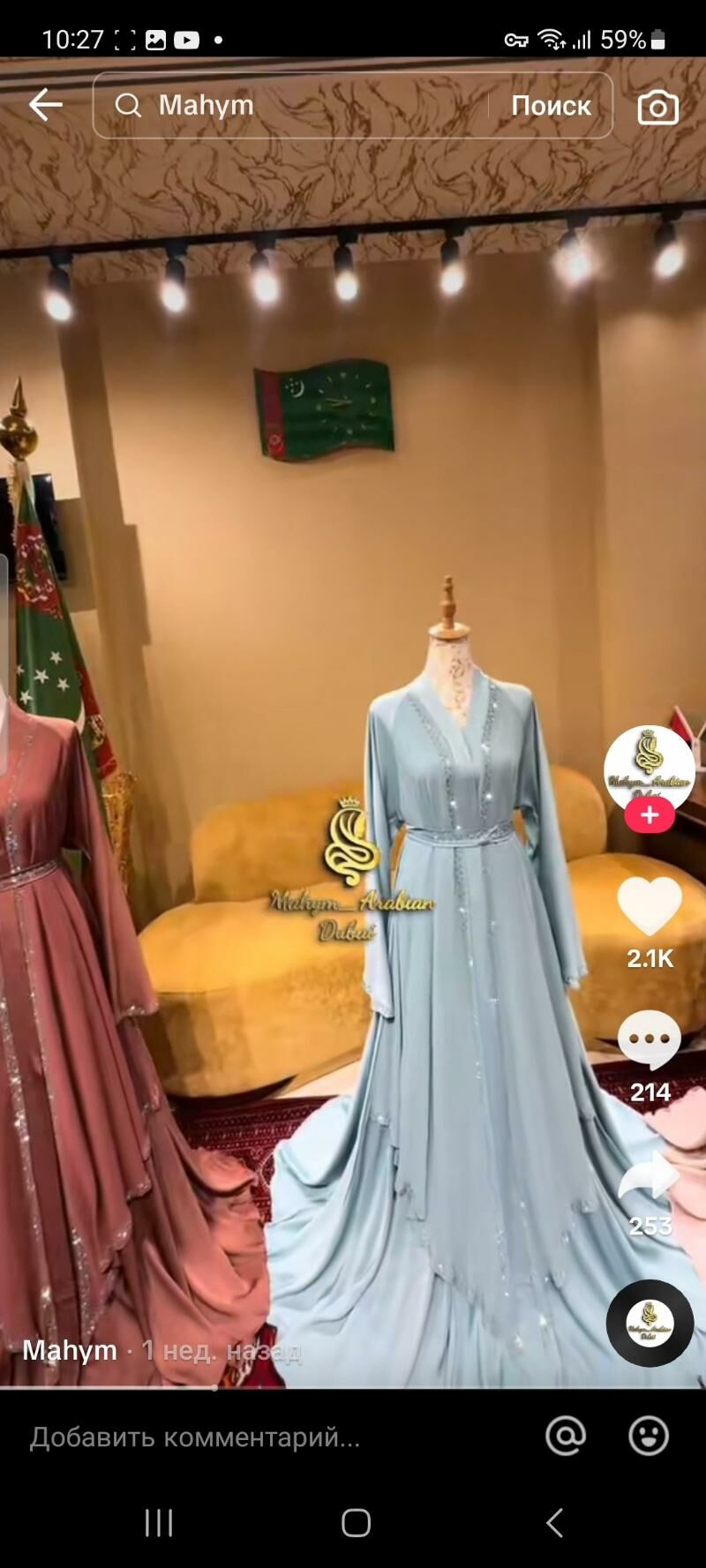Open the Mahym Arabian profile avatar

pos(650,769)
